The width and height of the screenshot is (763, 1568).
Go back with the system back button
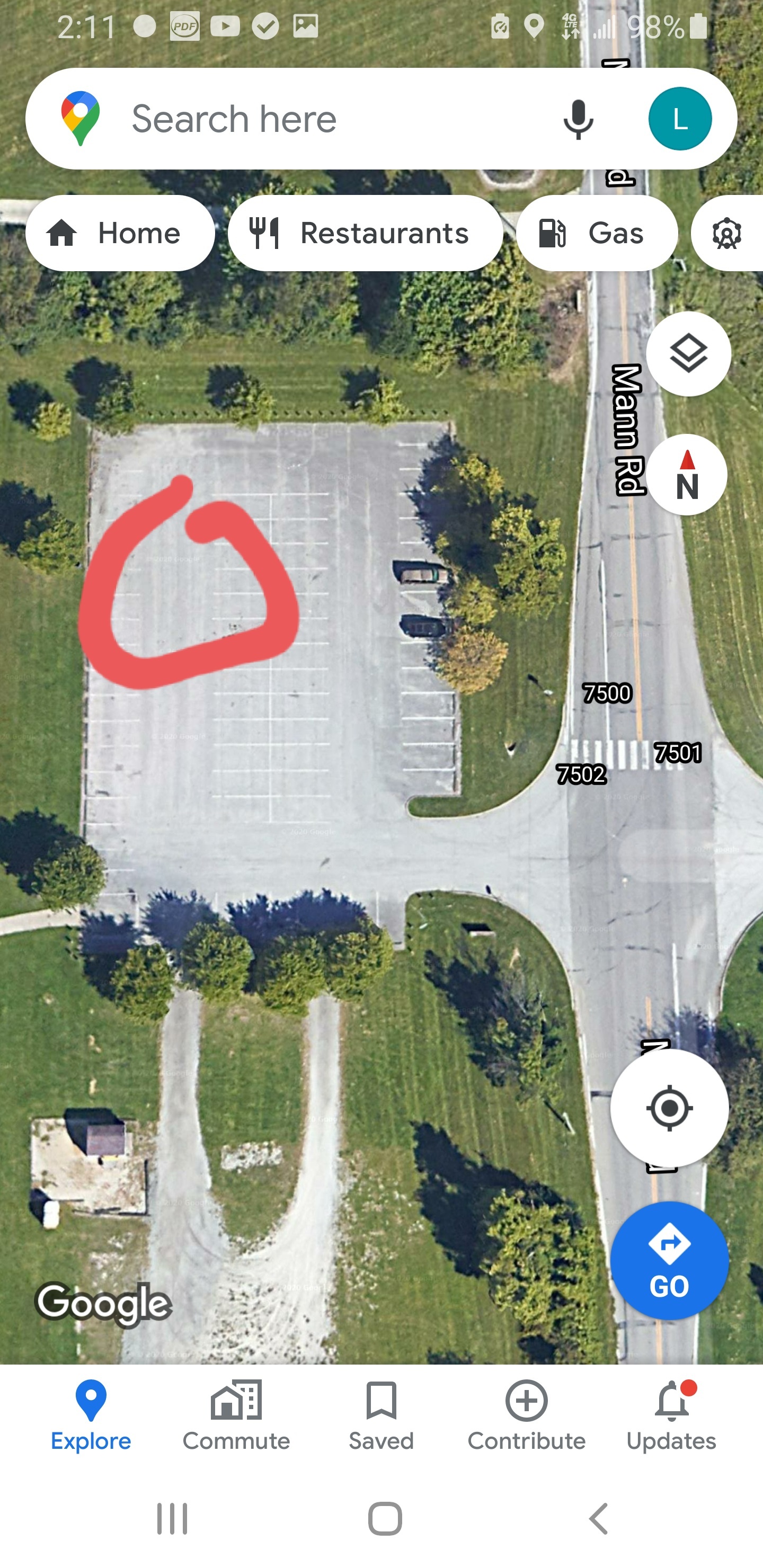tap(599, 1519)
